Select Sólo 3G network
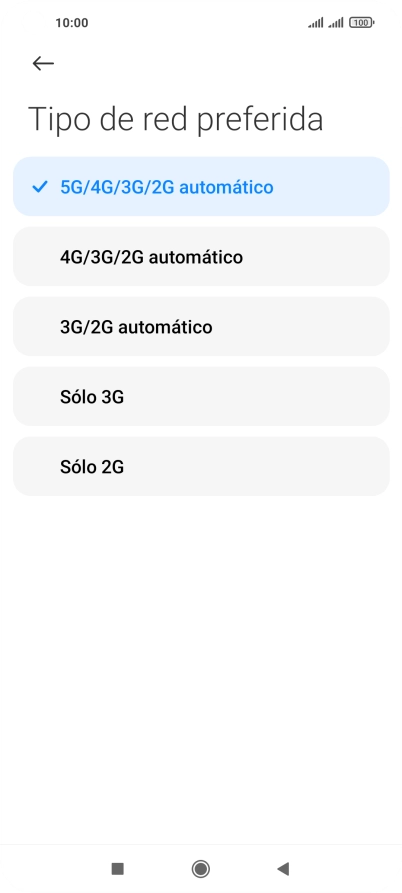The height and width of the screenshot is (893, 402). pos(201,396)
